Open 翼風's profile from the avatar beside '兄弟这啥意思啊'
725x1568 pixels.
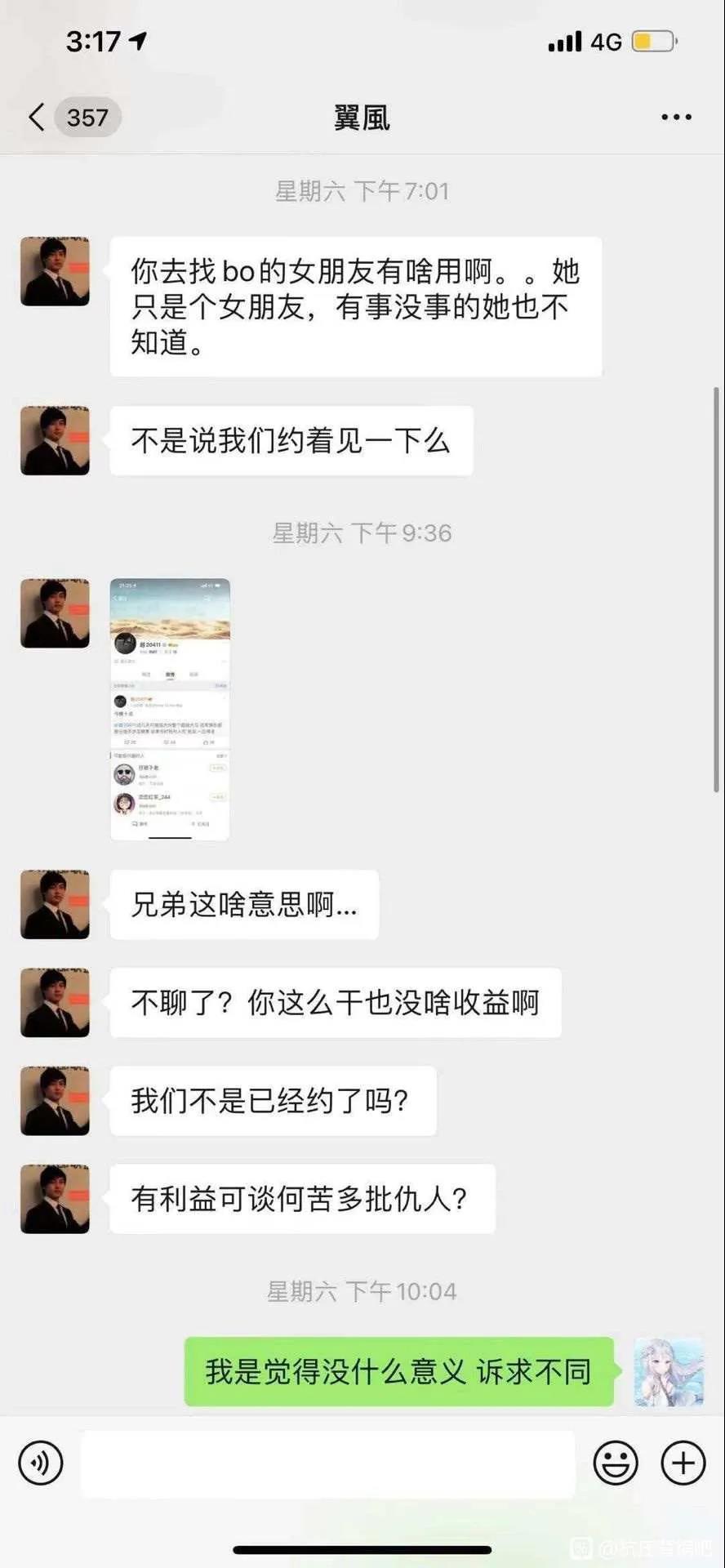(55, 904)
